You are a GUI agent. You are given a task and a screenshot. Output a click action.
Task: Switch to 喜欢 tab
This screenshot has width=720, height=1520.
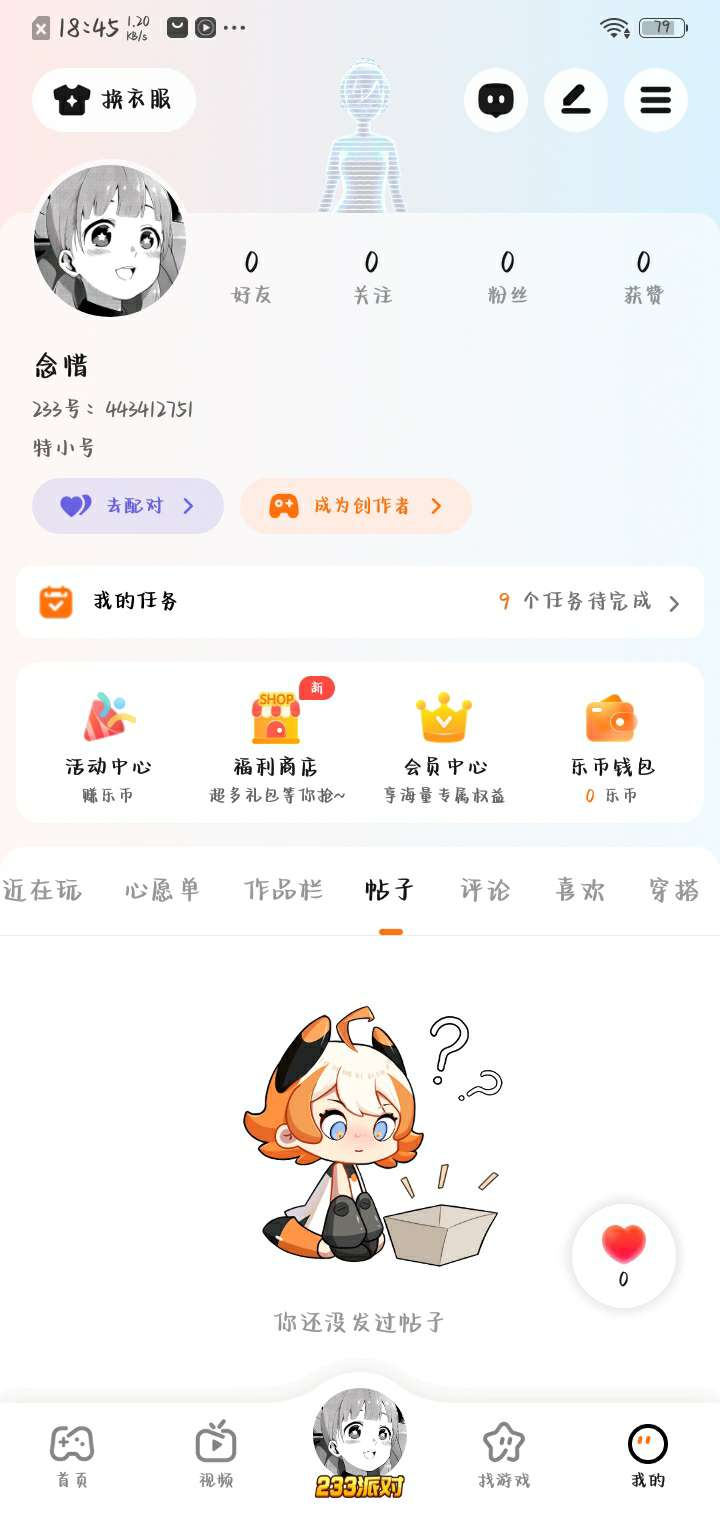(x=581, y=890)
